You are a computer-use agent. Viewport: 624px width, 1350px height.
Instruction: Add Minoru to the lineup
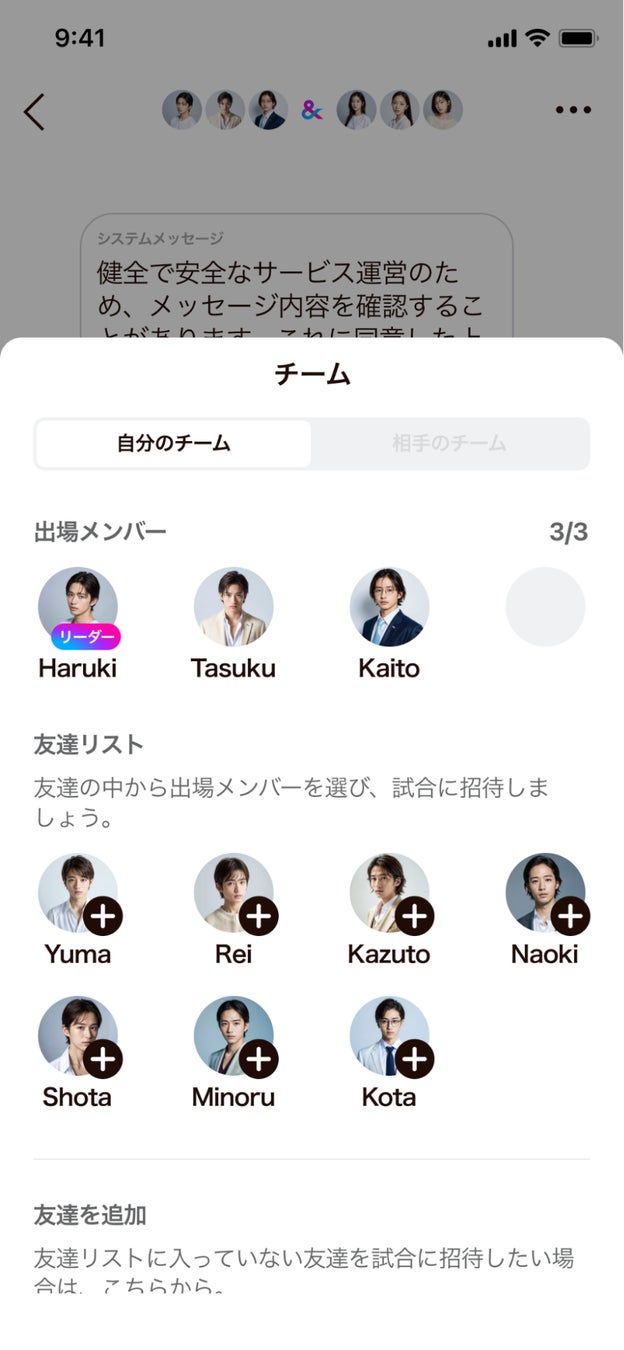[259, 1058]
